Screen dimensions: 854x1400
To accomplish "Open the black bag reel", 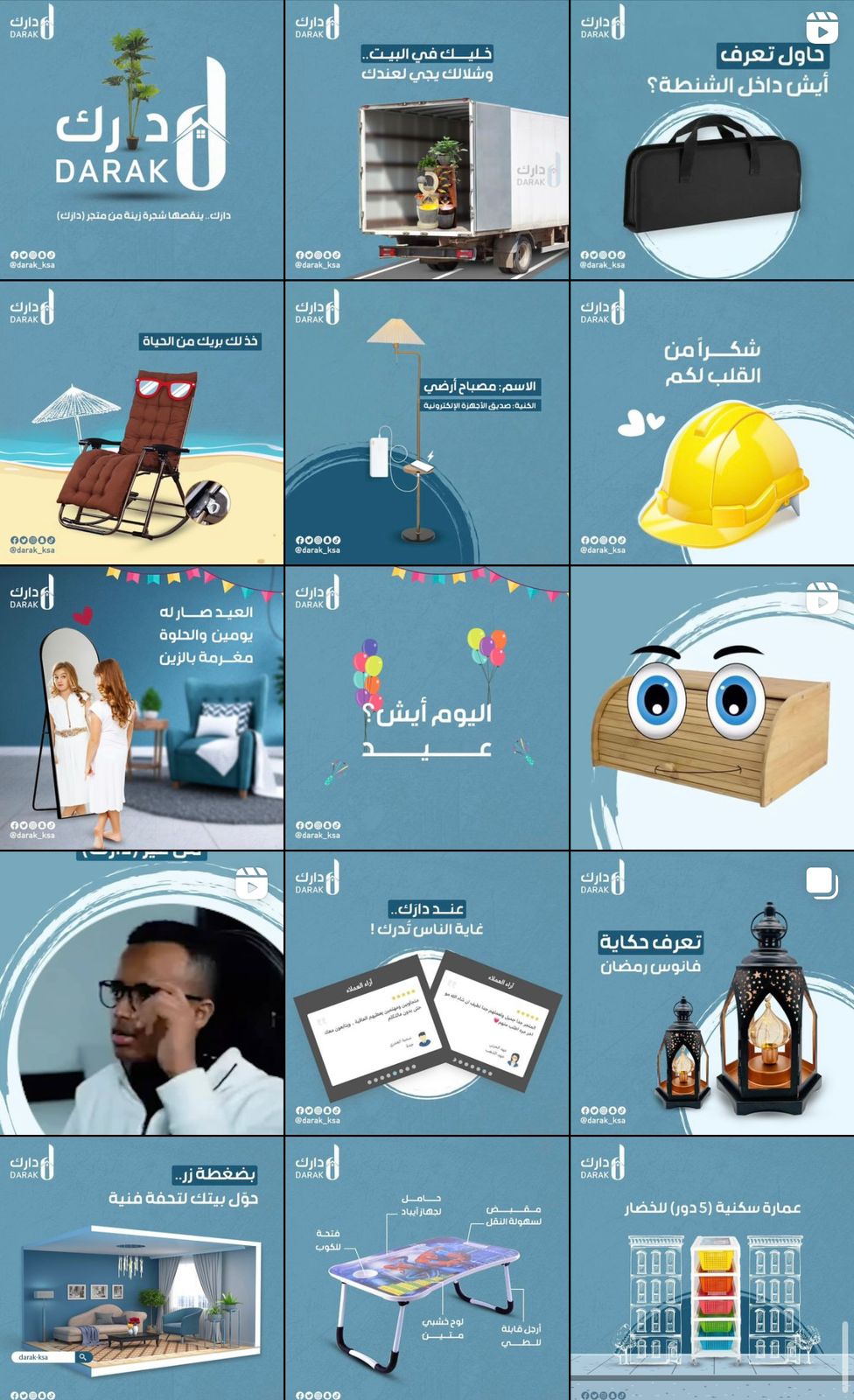I will (712, 140).
